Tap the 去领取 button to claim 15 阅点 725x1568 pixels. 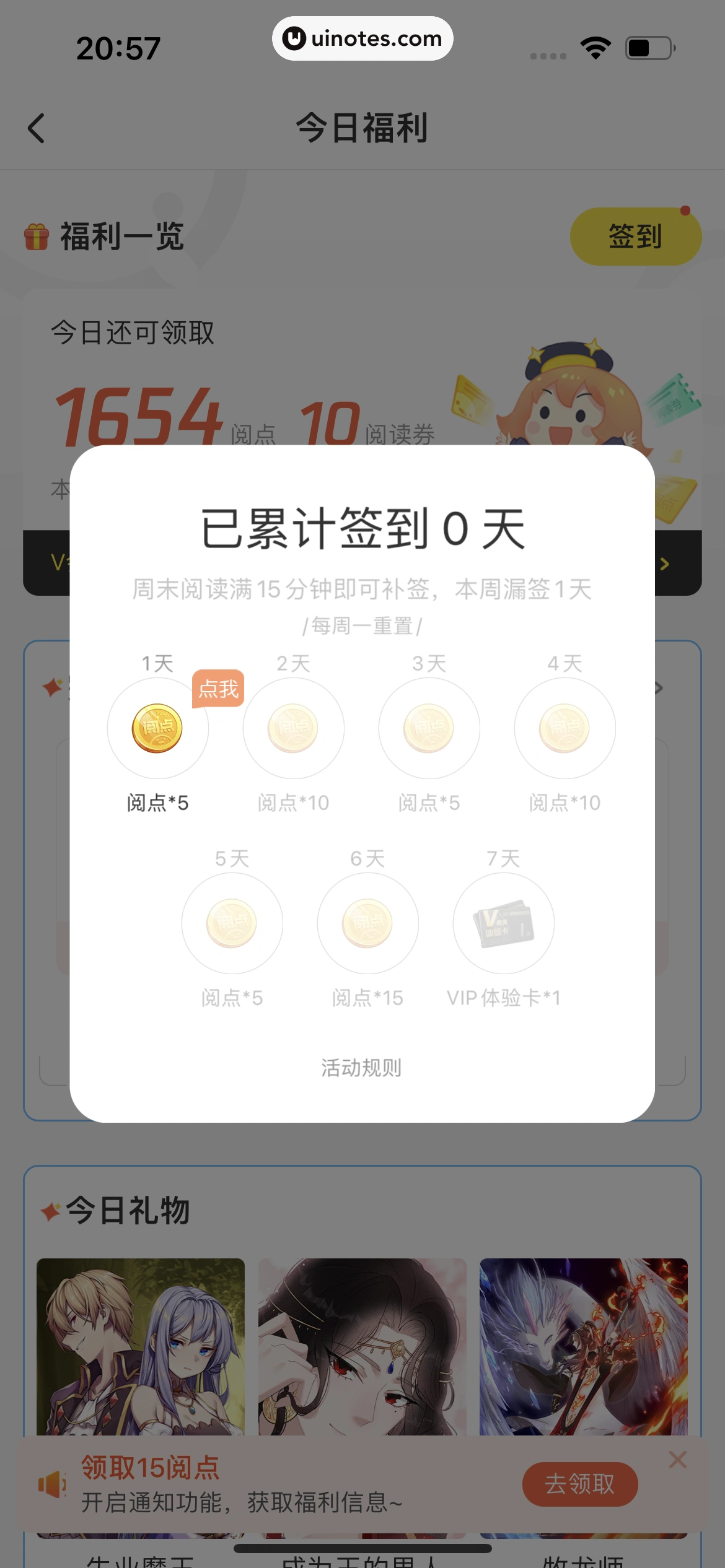(581, 1484)
